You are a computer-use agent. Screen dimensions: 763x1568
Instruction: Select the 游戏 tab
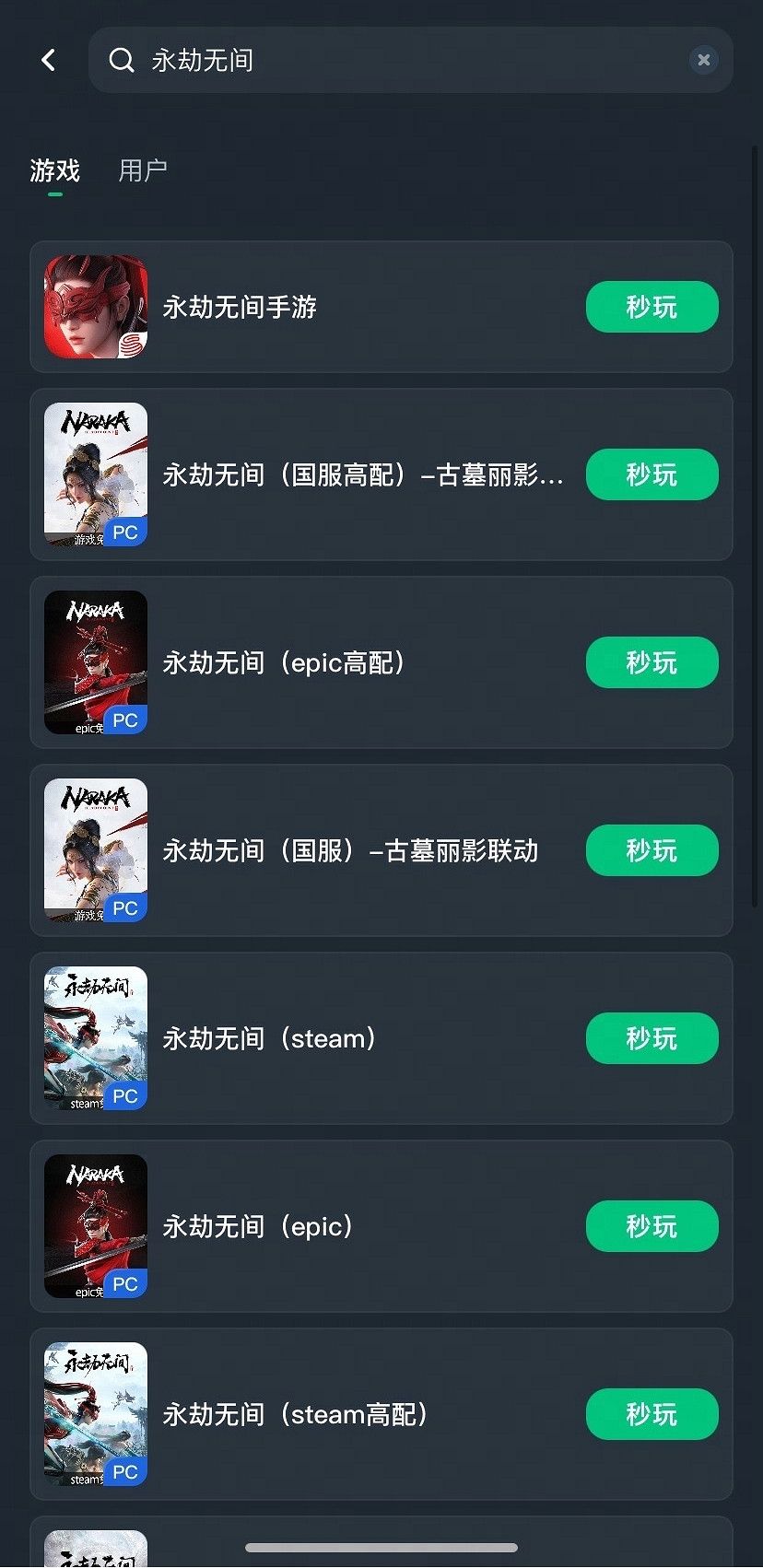pos(55,171)
